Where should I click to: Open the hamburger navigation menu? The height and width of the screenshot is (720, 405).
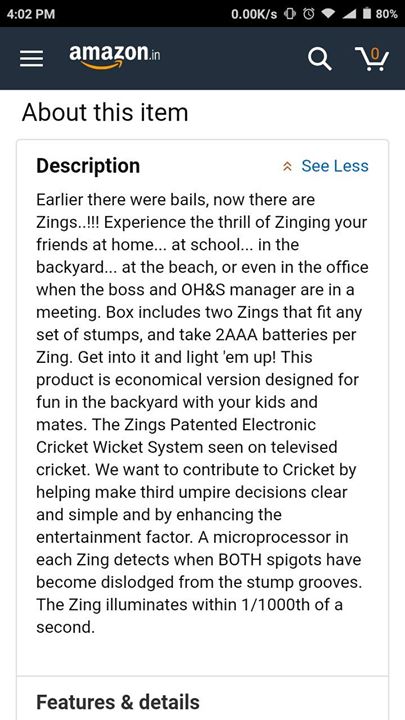coord(32,58)
